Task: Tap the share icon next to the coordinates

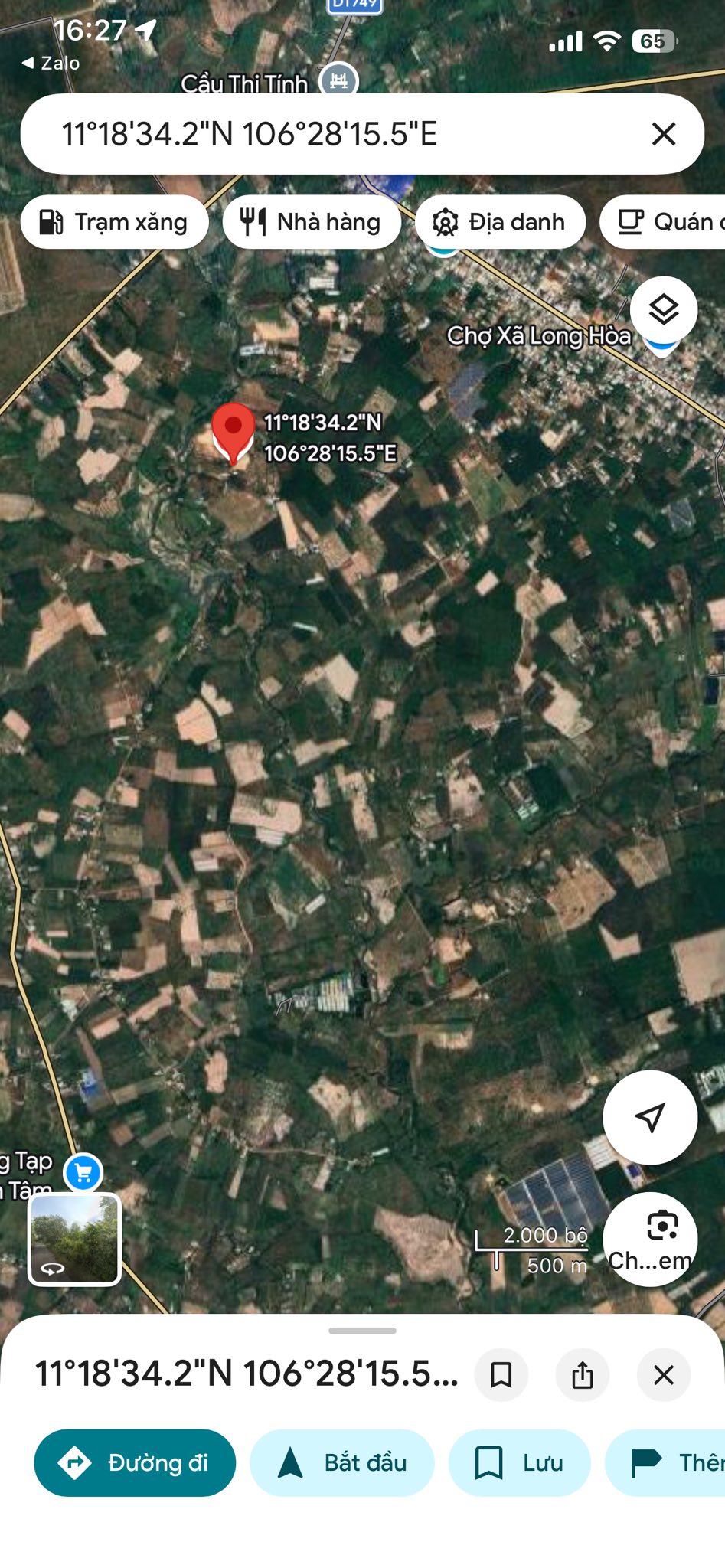Action: 583,1374
